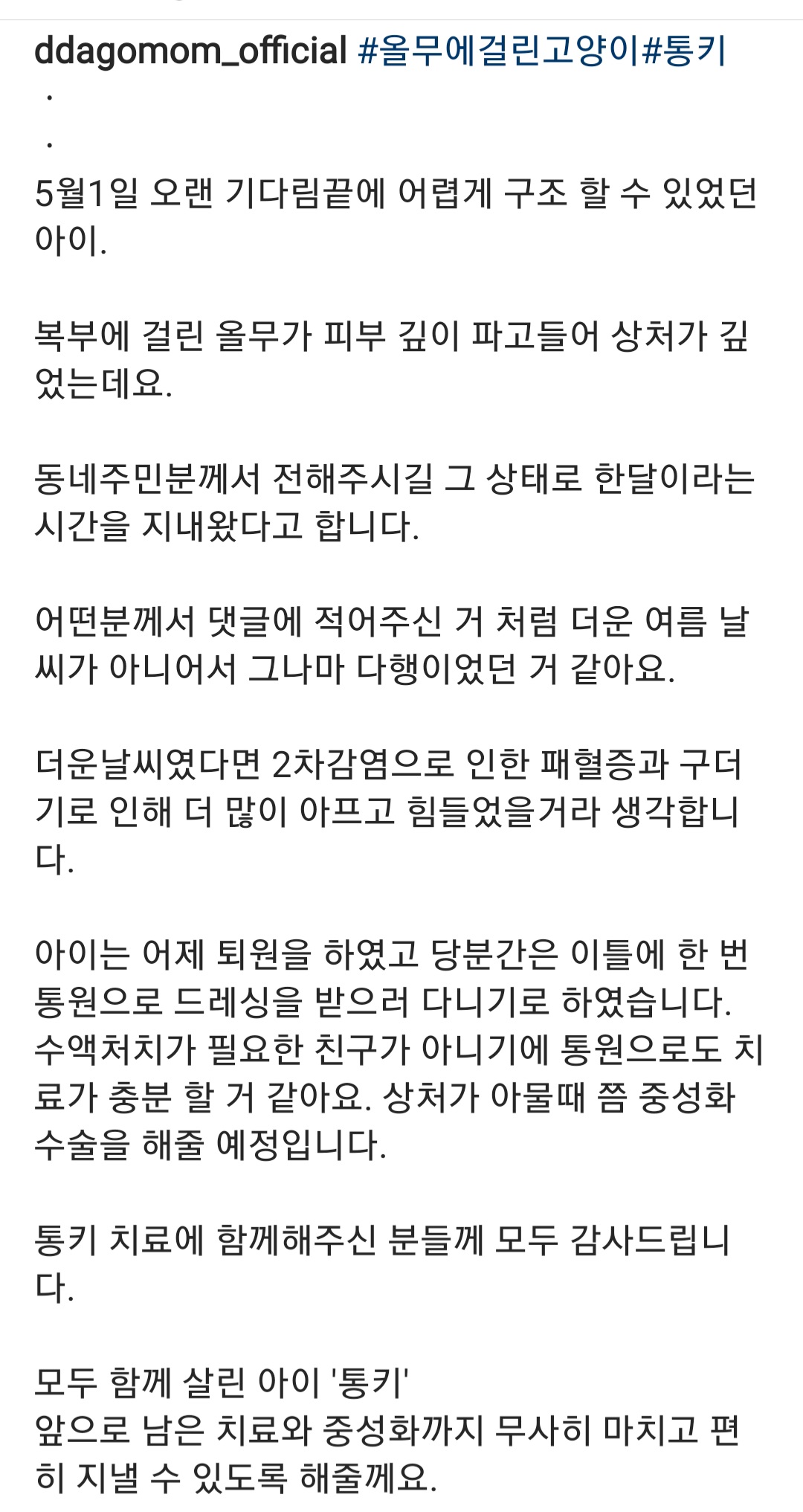The image size is (803, 1512).
Task: Open hashtag #올무에걸린고양이
Action: click(498, 51)
